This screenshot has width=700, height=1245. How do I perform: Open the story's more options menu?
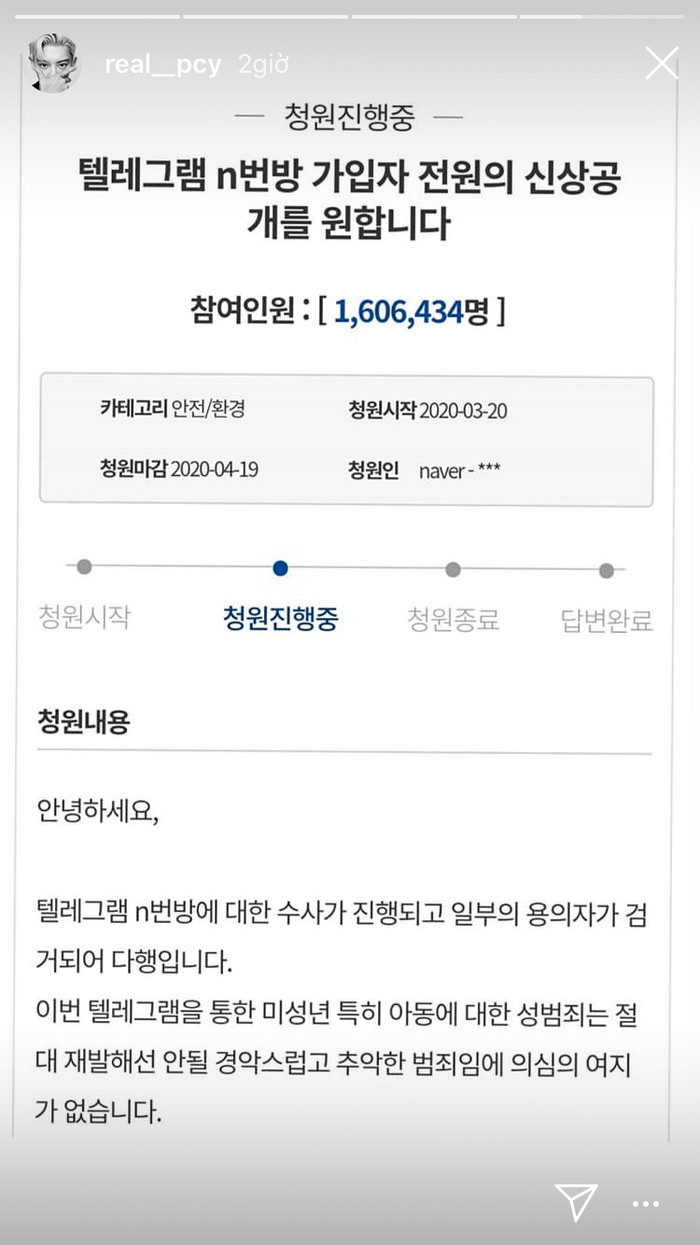coord(647,1202)
